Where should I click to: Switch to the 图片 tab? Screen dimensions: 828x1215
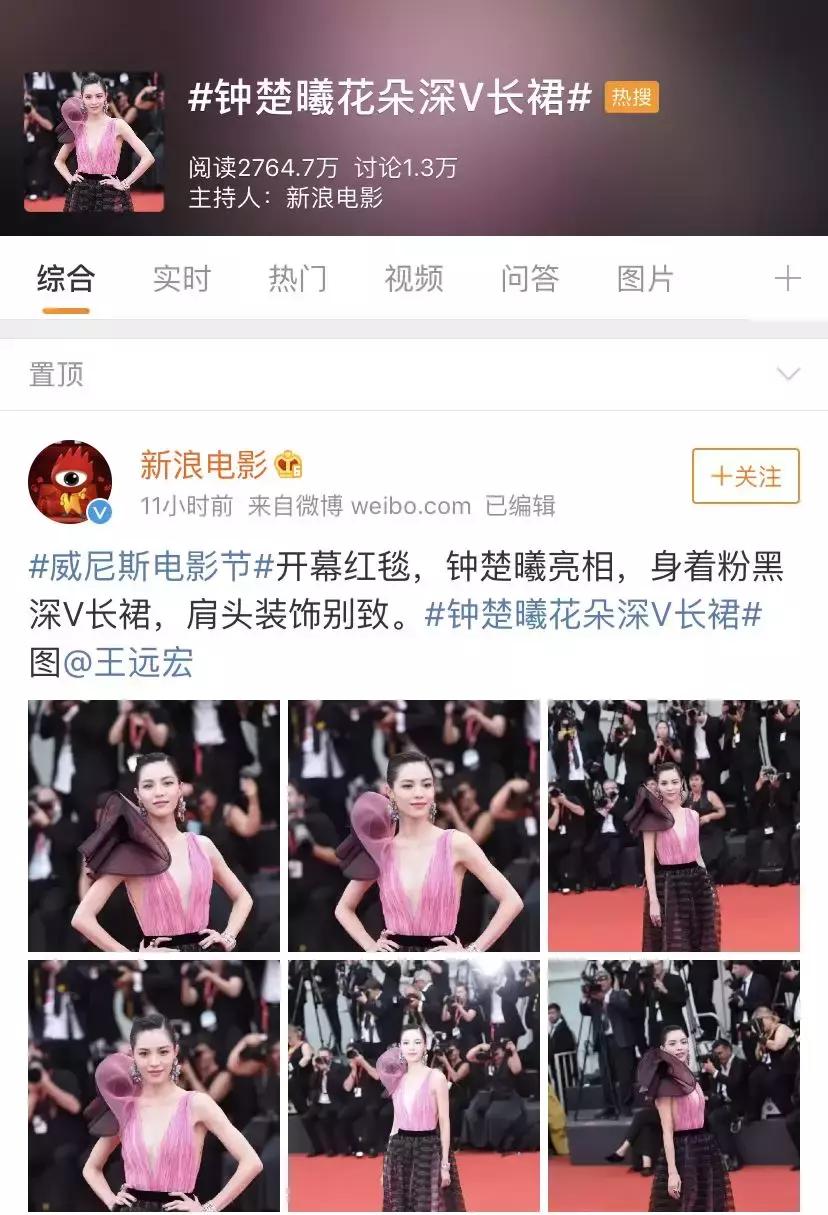click(645, 279)
